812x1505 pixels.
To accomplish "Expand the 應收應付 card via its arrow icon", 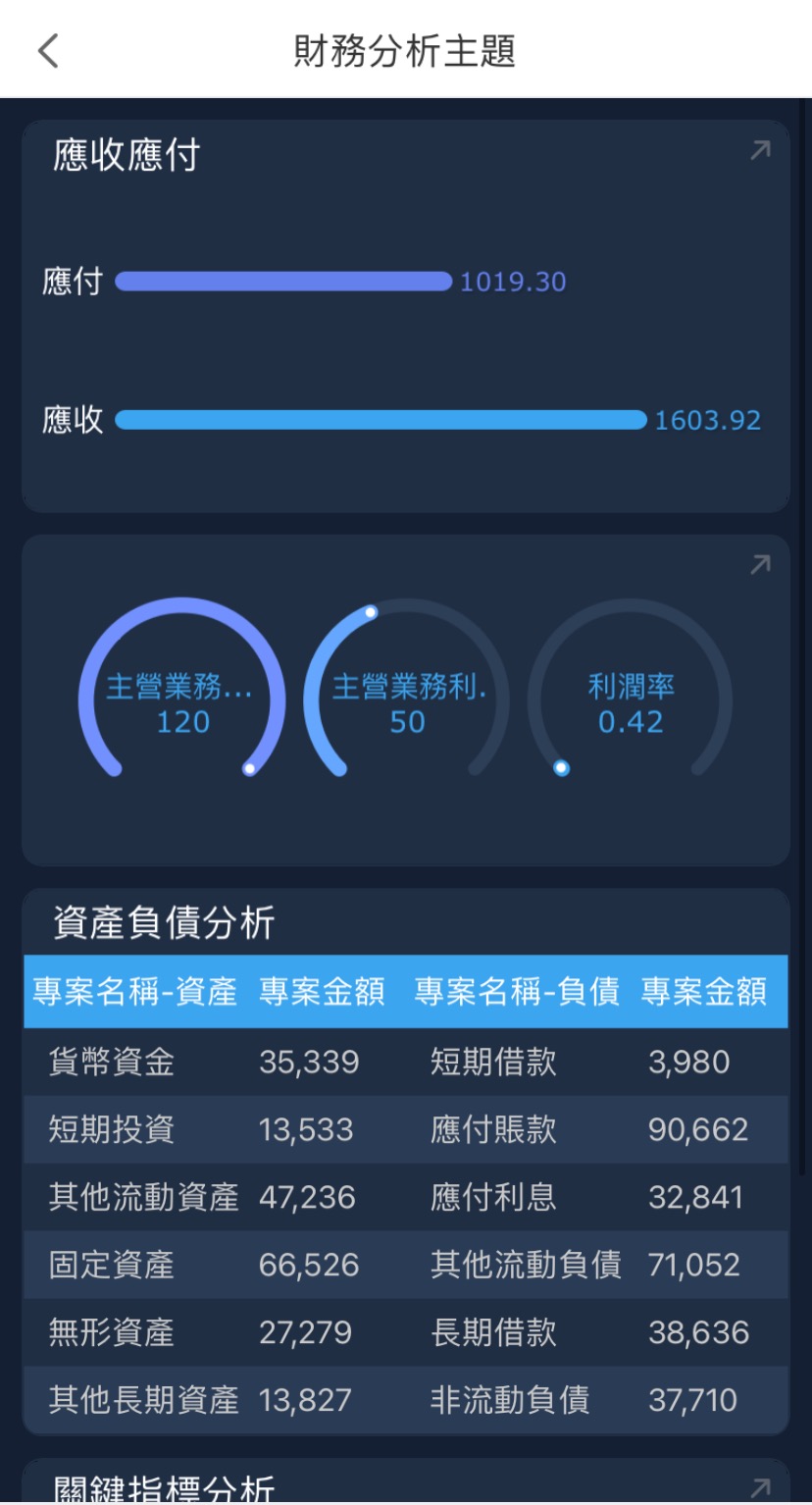I will [760, 150].
